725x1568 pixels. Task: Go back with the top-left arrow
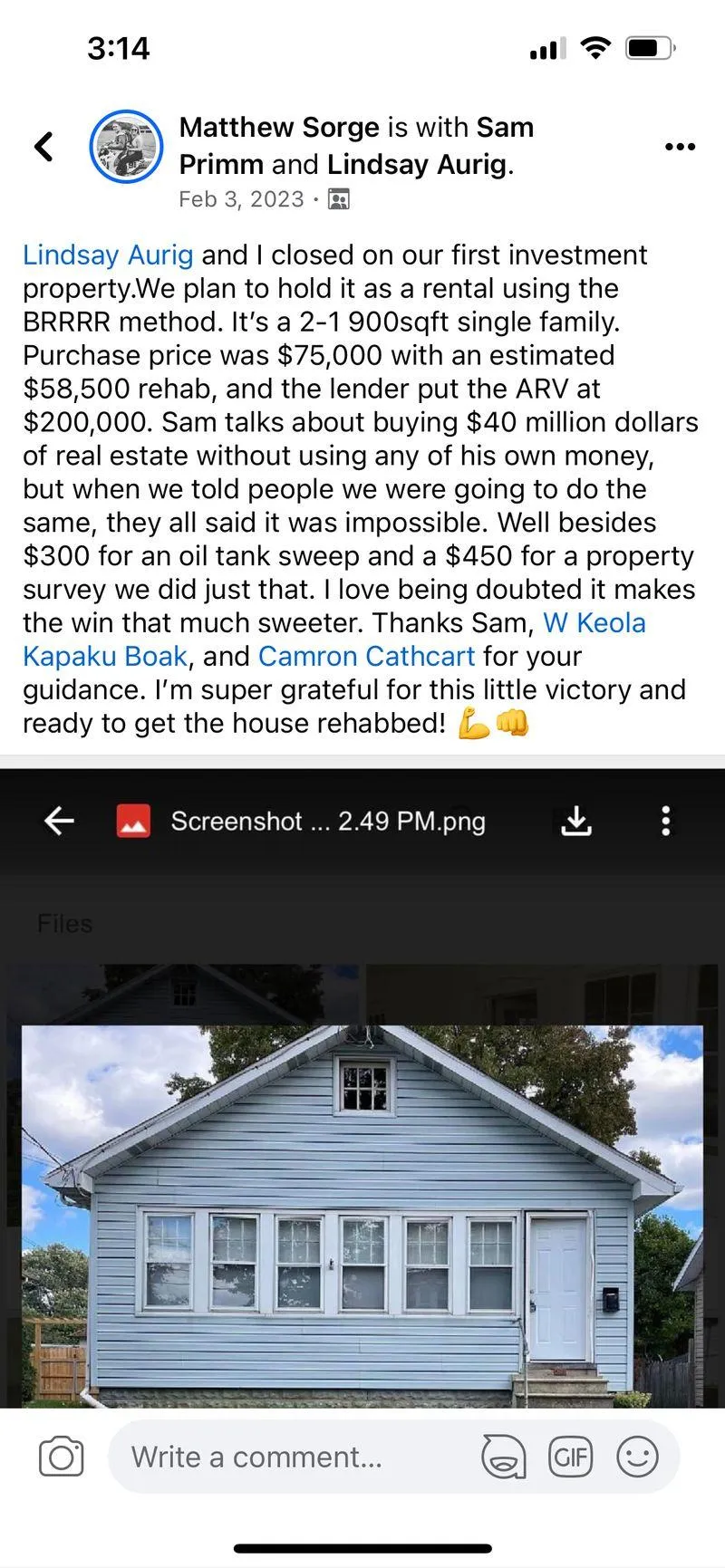[43, 146]
